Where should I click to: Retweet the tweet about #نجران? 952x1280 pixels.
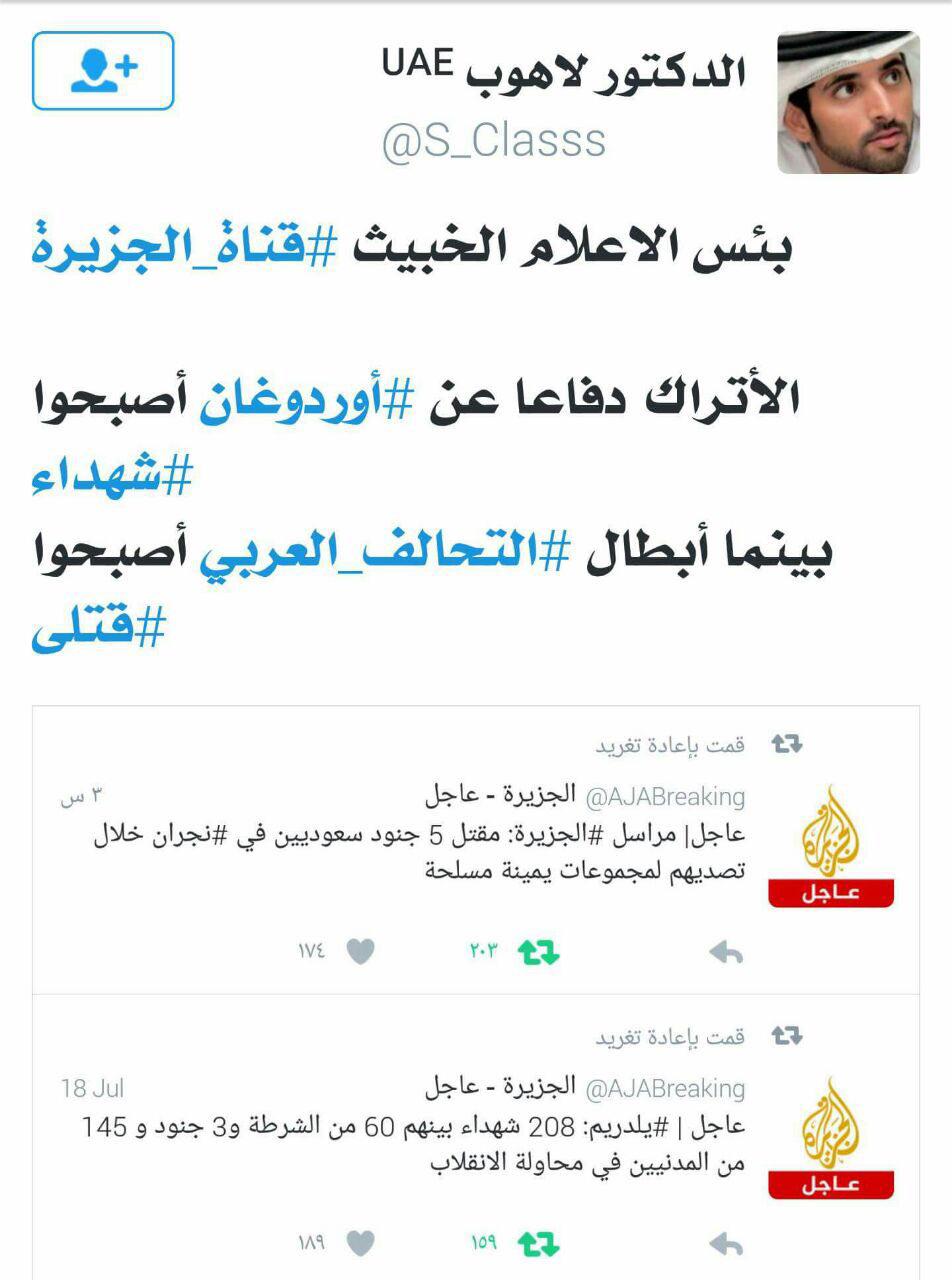pos(538,952)
